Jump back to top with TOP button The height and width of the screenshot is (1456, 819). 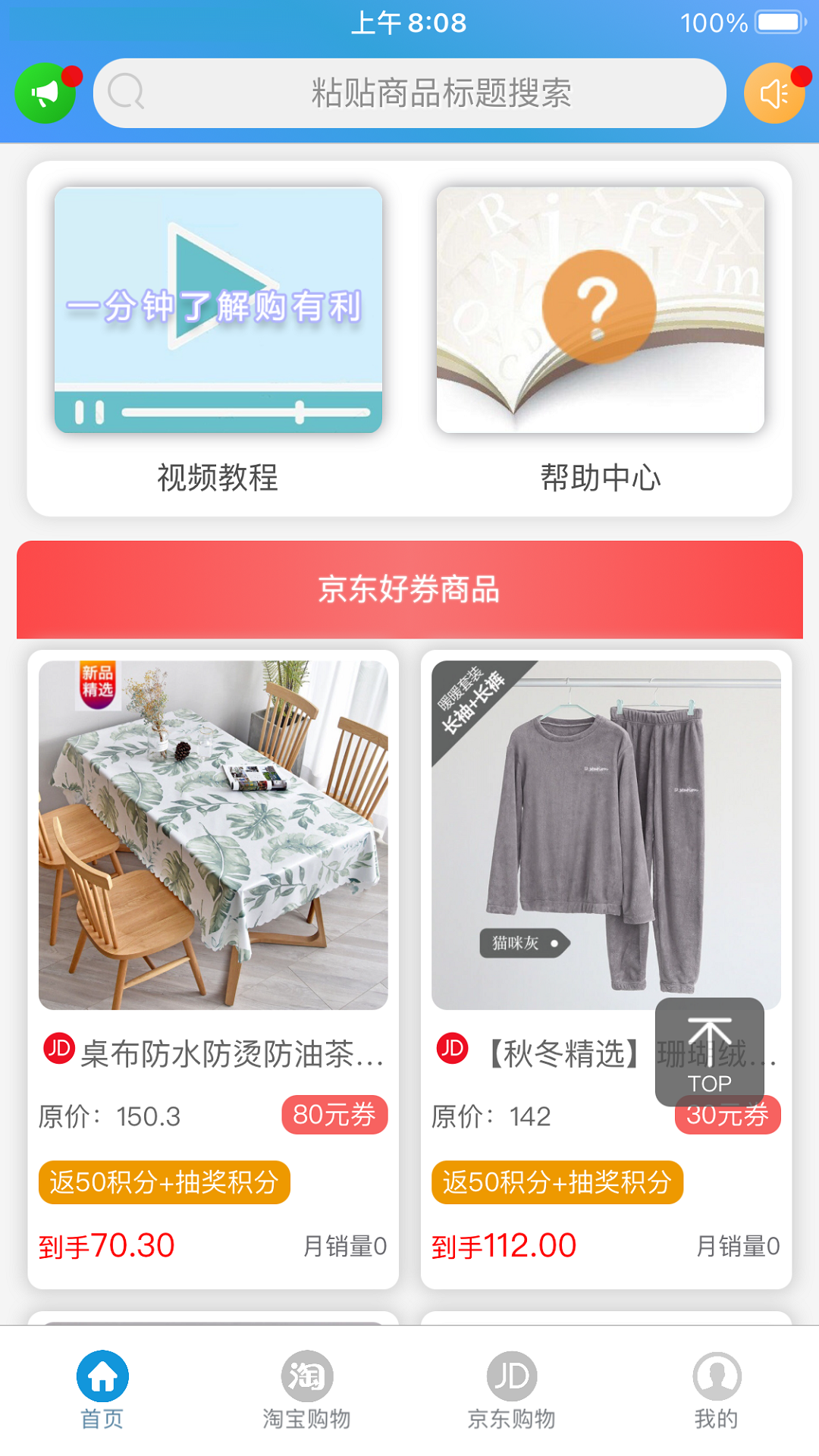pyautogui.click(x=709, y=1051)
